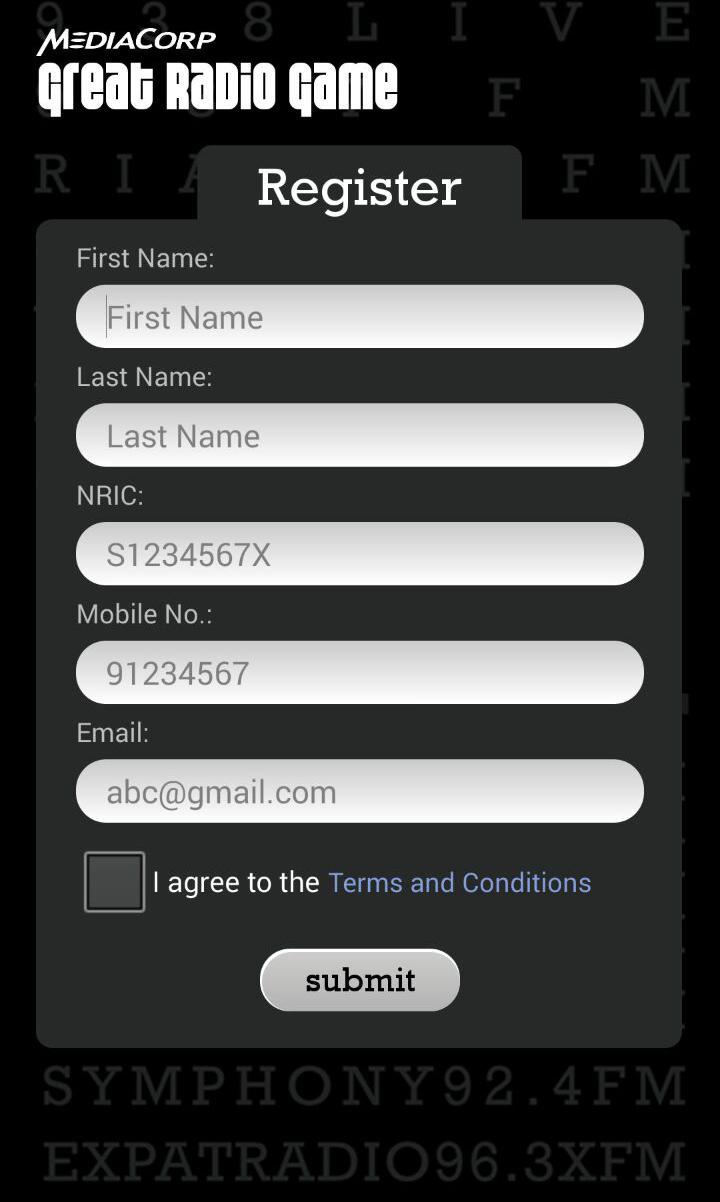This screenshot has height=1202, width=720.
Task: Enter the Mobile No. field
Action: (360, 673)
